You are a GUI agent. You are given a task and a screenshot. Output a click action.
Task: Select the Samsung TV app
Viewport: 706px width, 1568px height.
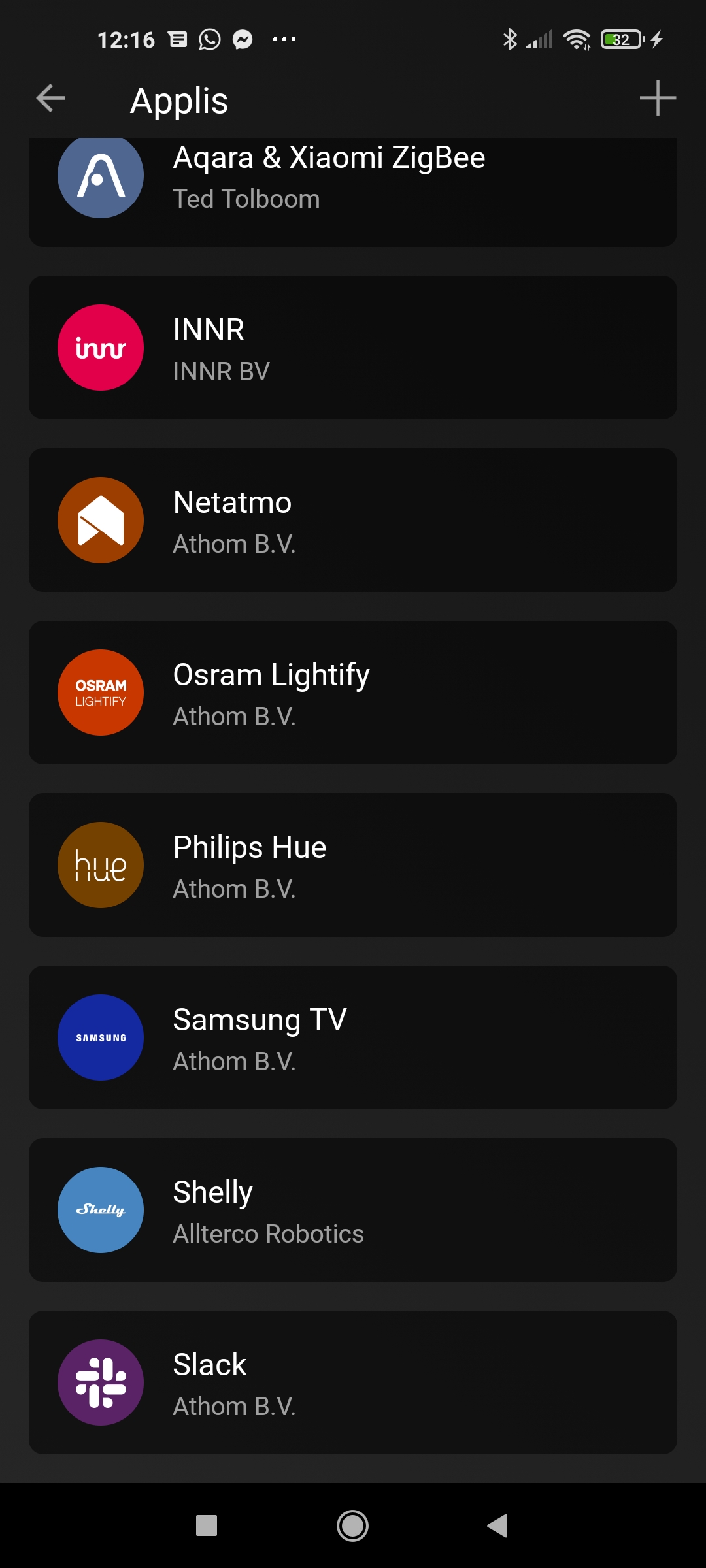pyautogui.click(x=353, y=1037)
